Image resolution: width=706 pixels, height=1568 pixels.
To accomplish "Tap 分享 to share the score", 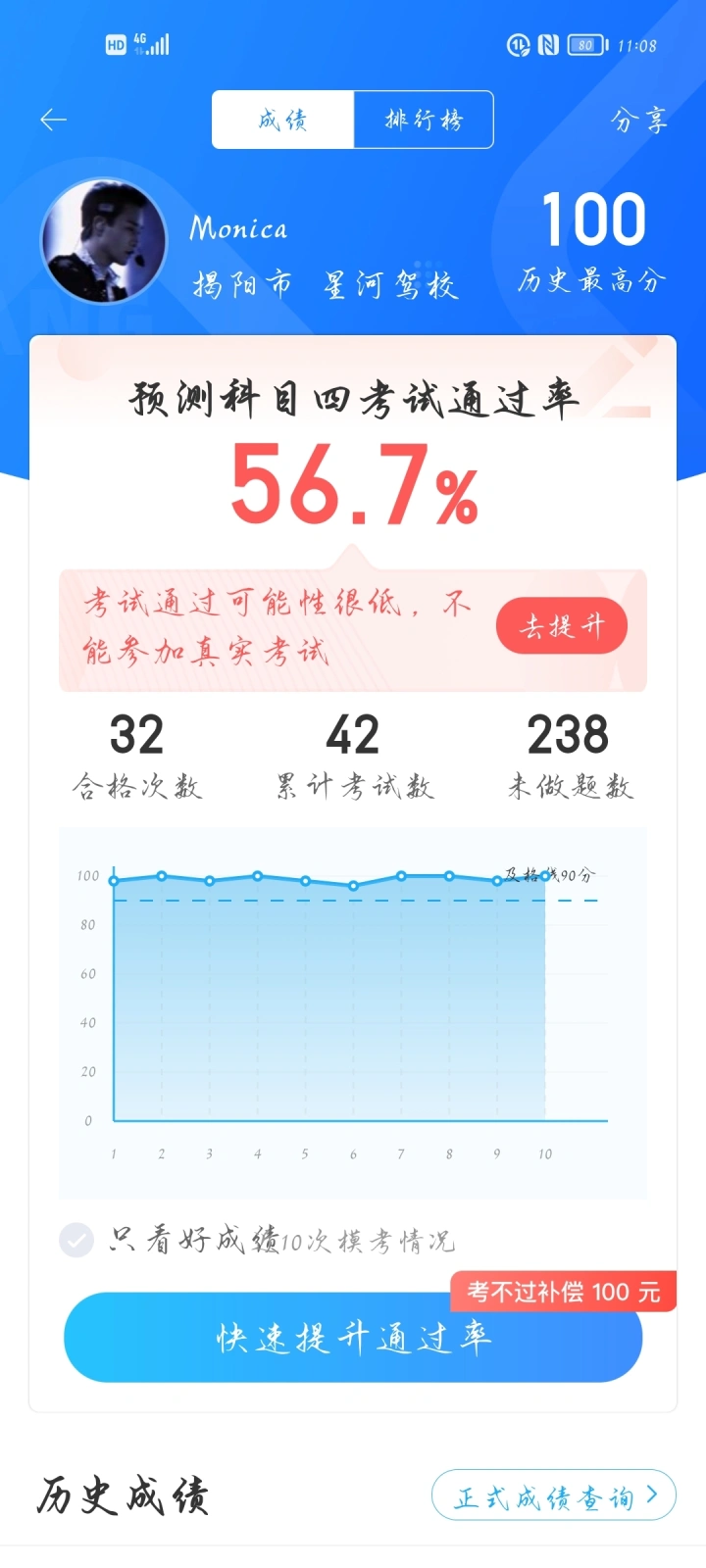I will pos(639,120).
